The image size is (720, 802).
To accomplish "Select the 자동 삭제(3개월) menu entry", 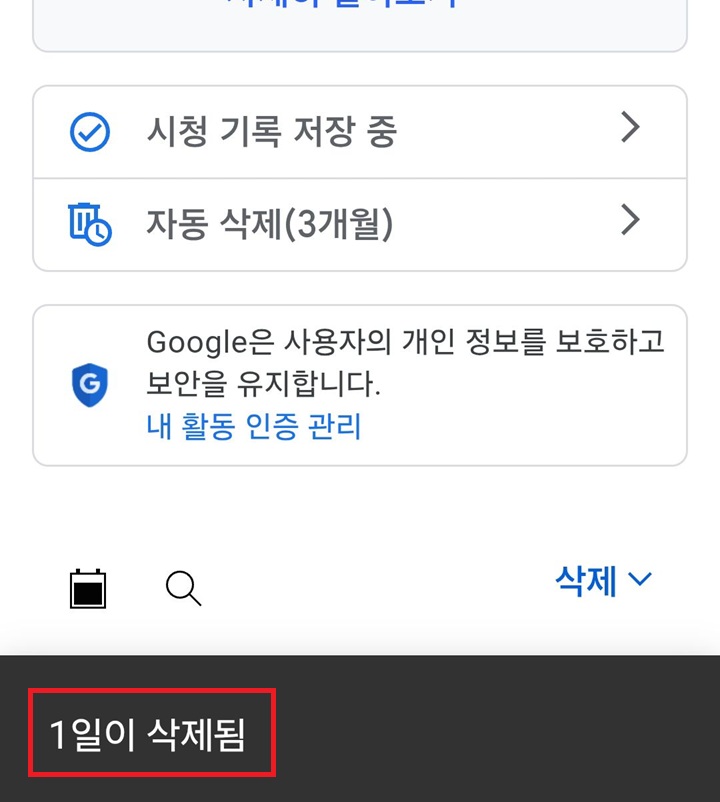I will (x=270, y=224).
